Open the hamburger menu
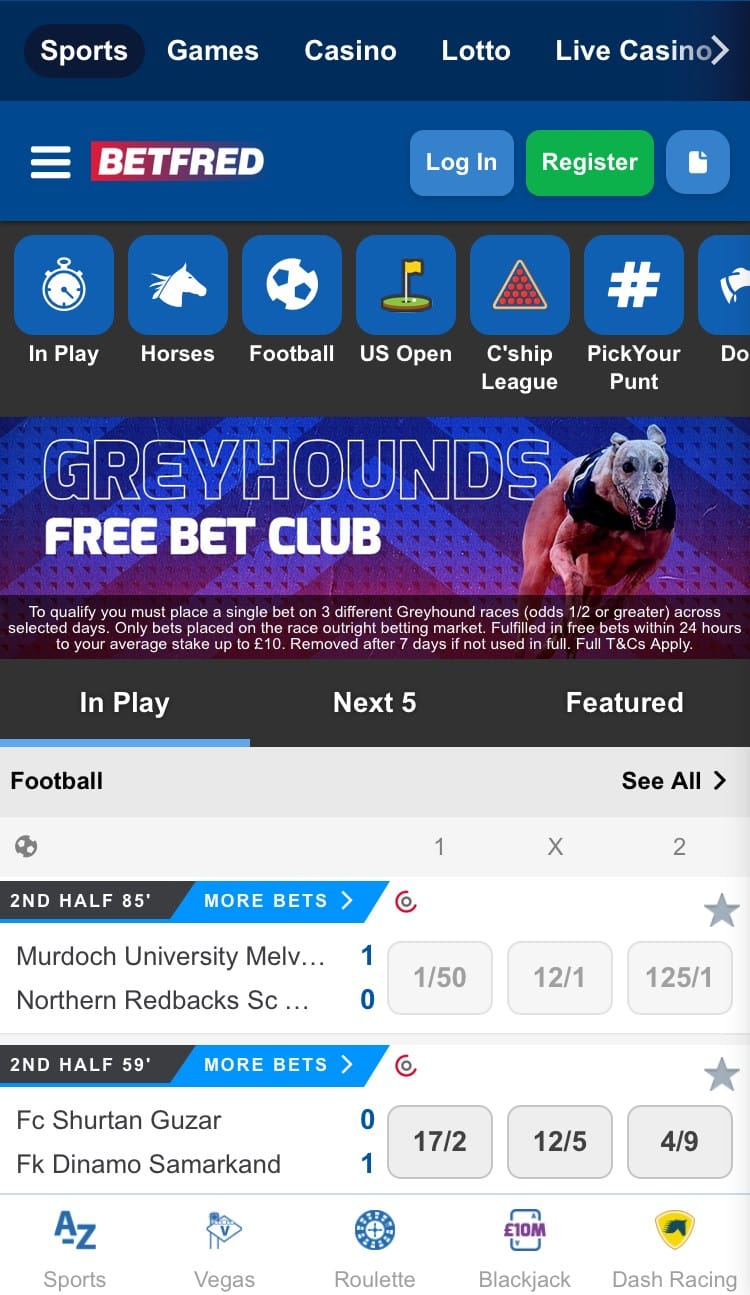750x1295 pixels. pyautogui.click(x=50, y=162)
